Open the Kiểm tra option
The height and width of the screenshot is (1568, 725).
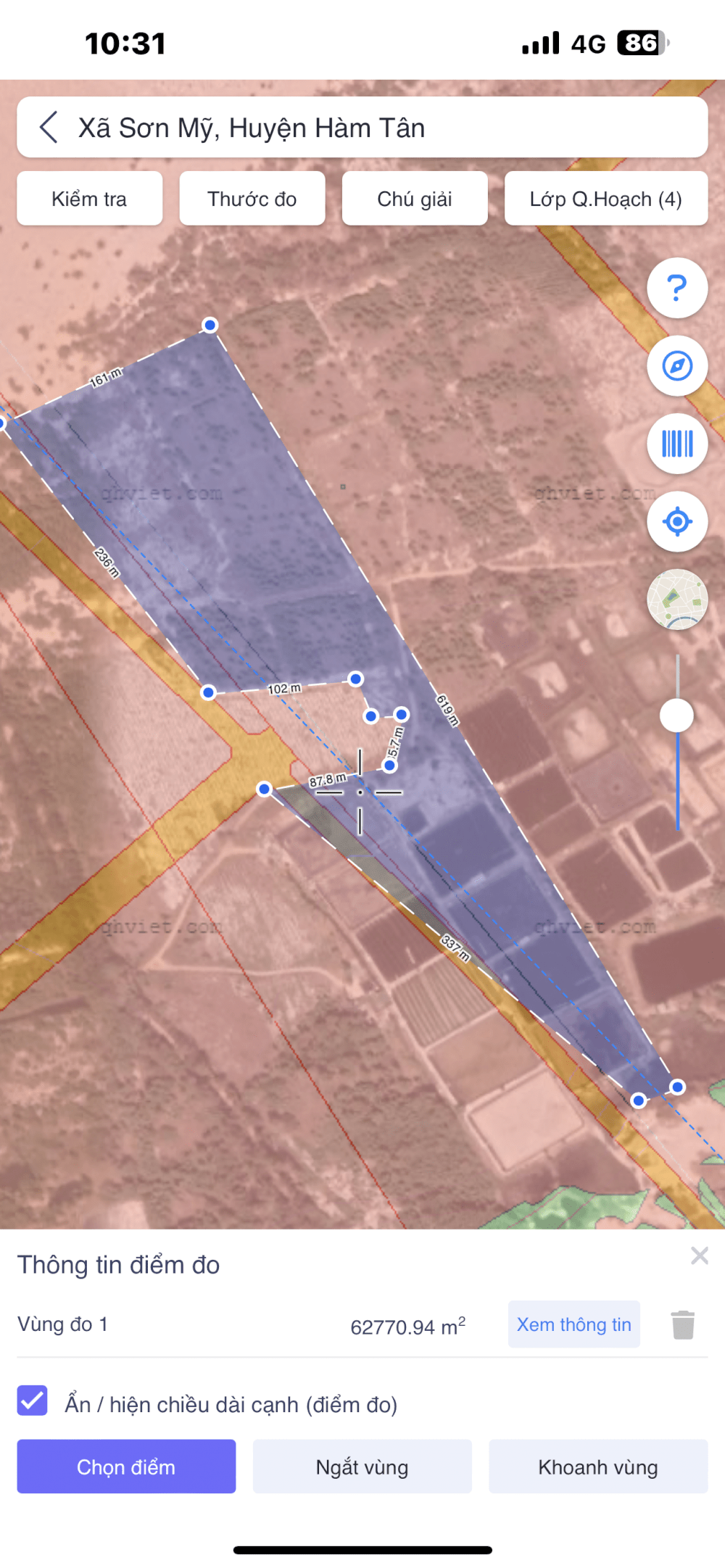89,199
